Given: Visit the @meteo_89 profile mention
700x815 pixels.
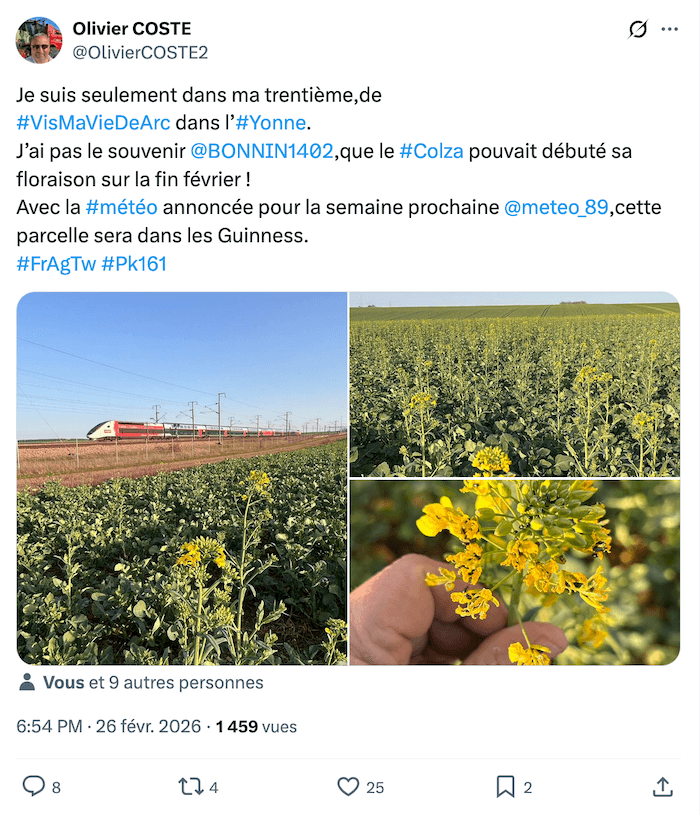Looking at the screenshot, I should [555, 208].
